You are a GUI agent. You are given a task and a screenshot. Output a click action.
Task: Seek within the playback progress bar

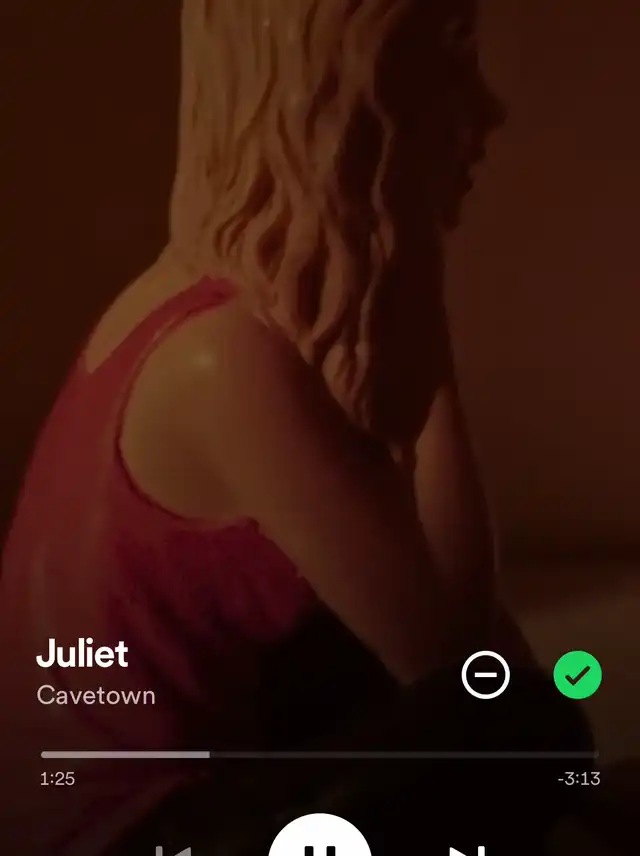click(x=320, y=755)
